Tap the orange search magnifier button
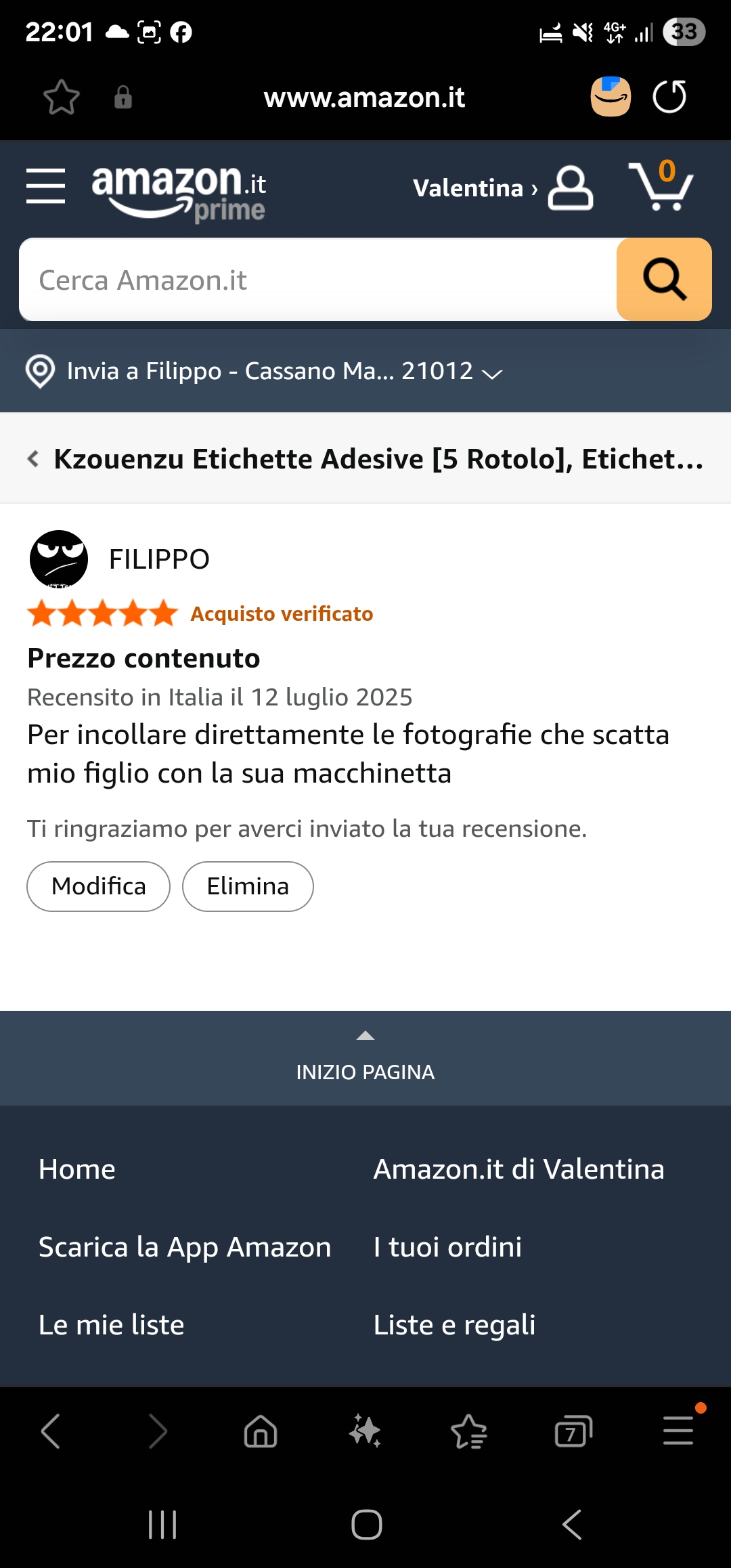Image resolution: width=731 pixels, height=1568 pixels. 663,279
